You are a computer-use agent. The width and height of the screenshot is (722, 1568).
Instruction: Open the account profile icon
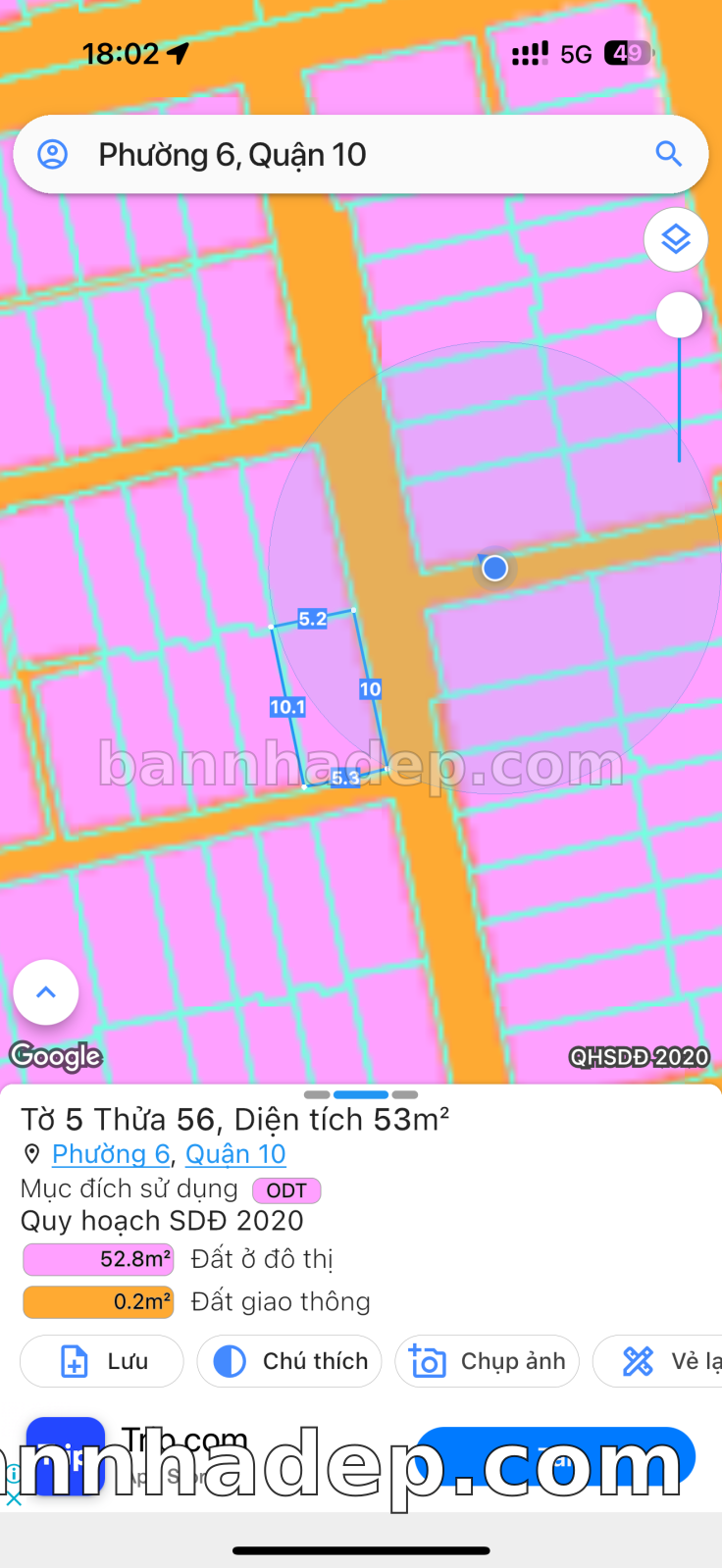53,154
